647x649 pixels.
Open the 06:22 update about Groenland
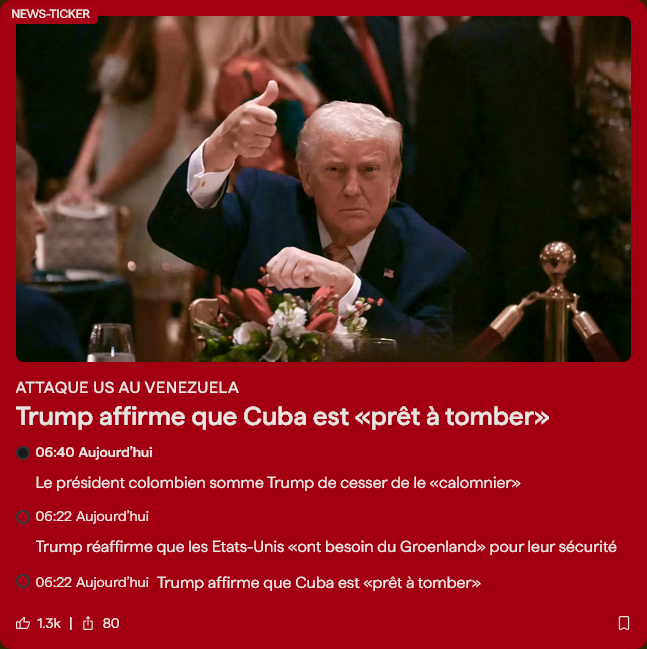[x=326, y=546]
